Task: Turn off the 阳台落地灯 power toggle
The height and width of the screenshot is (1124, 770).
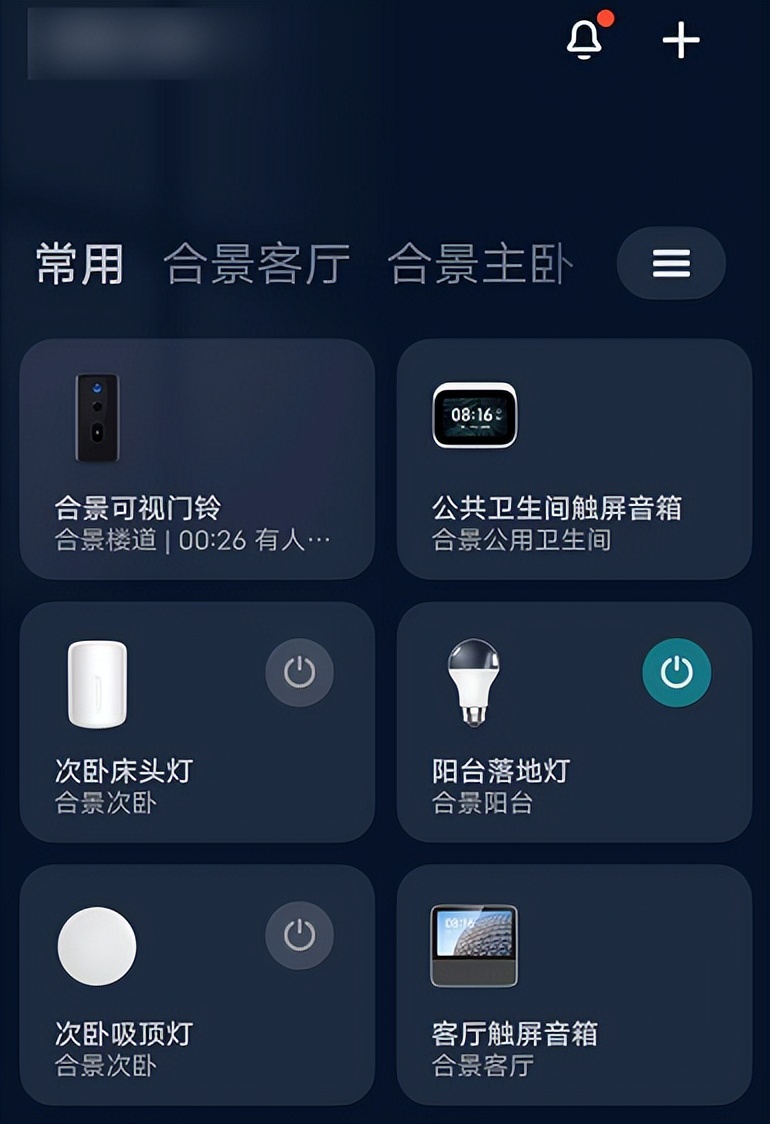Action: click(x=677, y=673)
